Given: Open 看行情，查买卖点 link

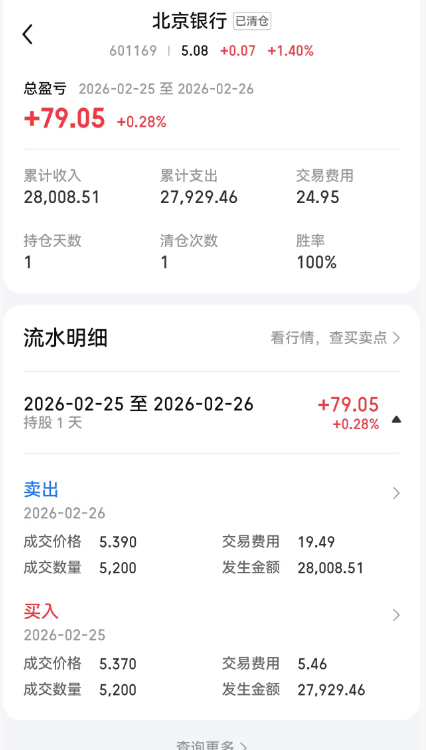Looking at the screenshot, I should pos(336,338).
